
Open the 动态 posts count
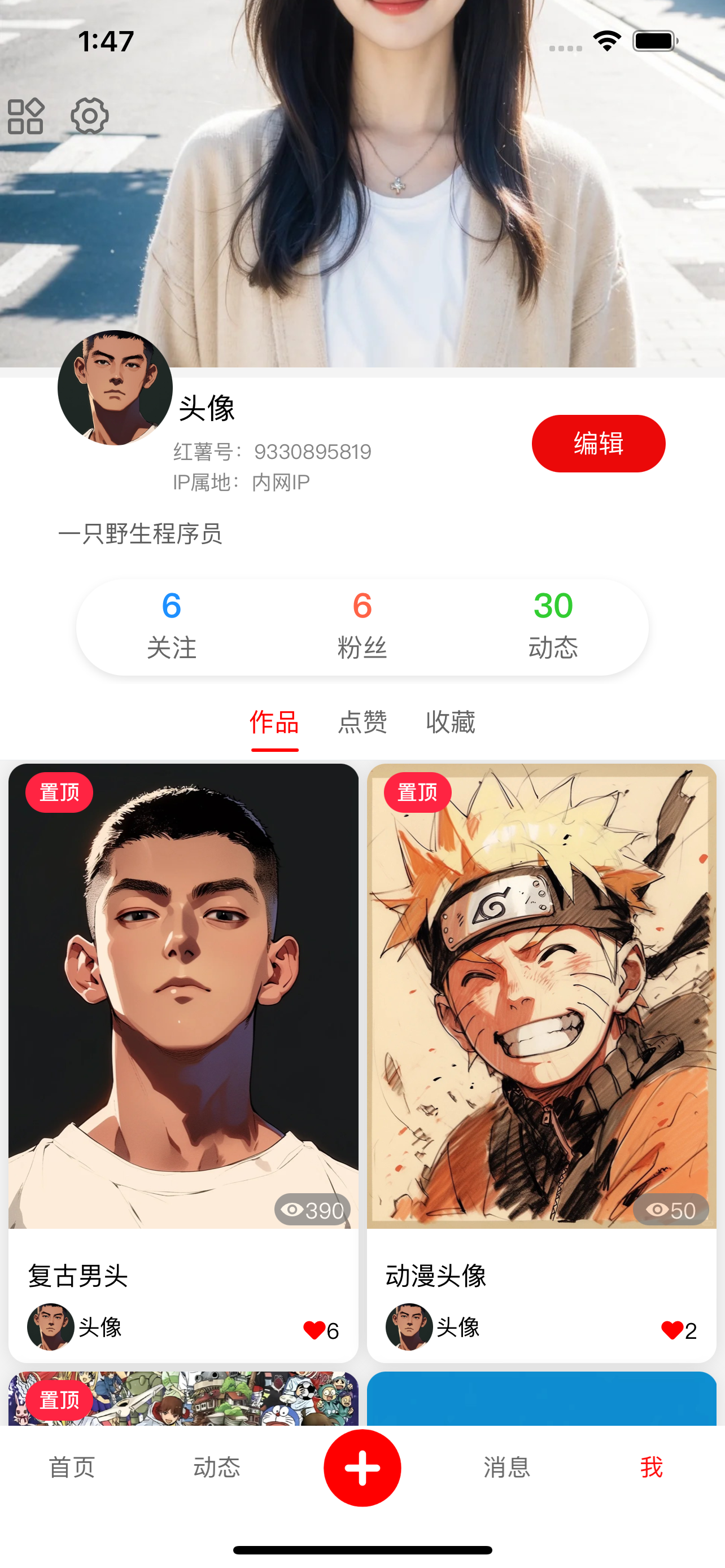coord(553,625)
